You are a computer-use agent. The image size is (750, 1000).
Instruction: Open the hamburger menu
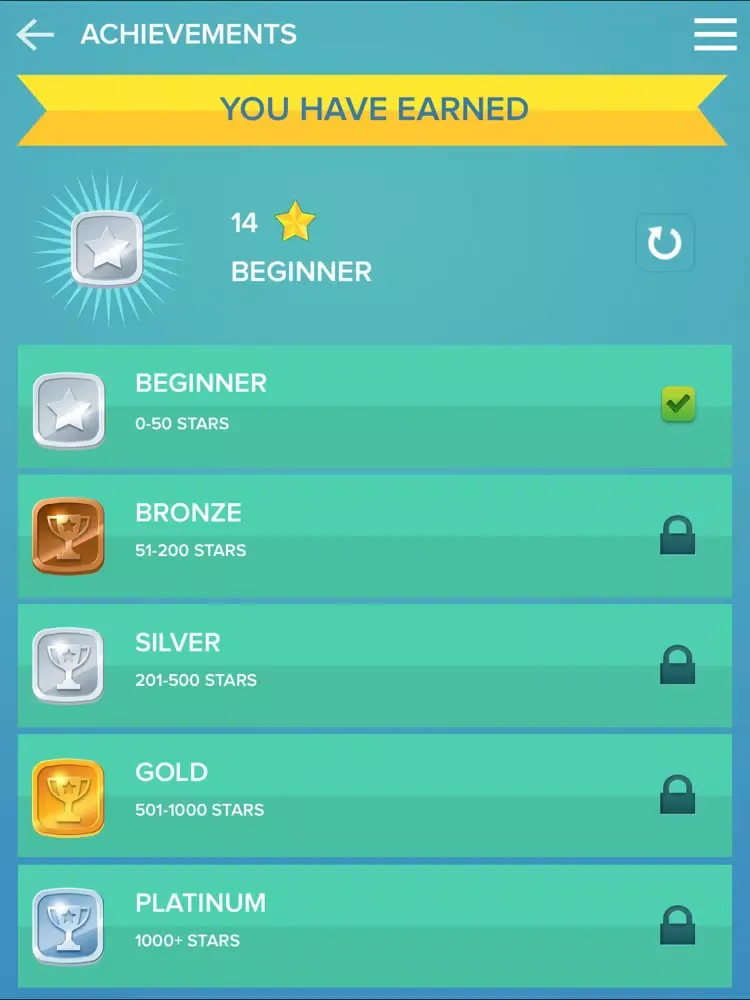(715, 34)
